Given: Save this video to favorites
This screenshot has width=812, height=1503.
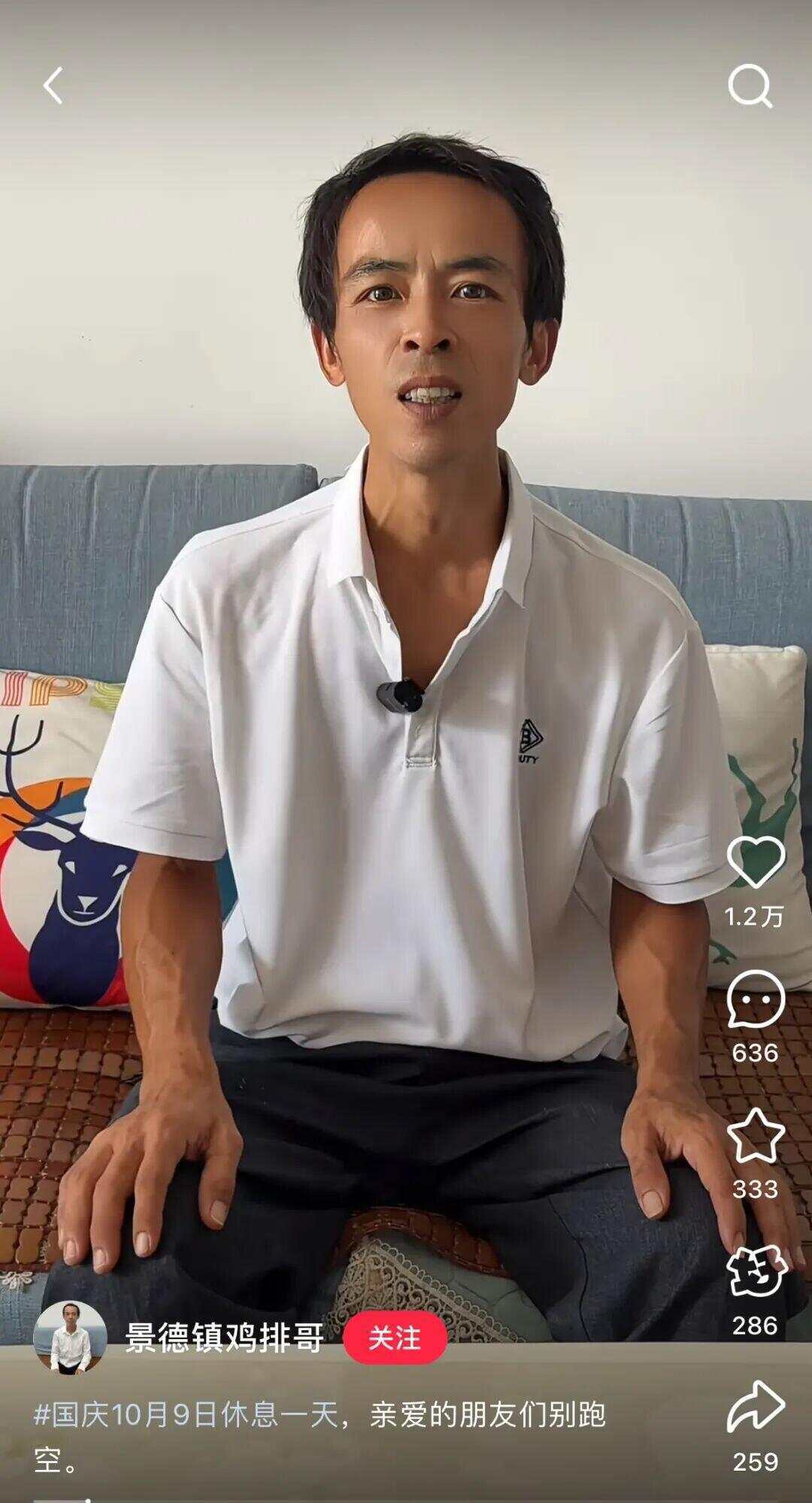Looking at the screenshot, I should 756,1135.
